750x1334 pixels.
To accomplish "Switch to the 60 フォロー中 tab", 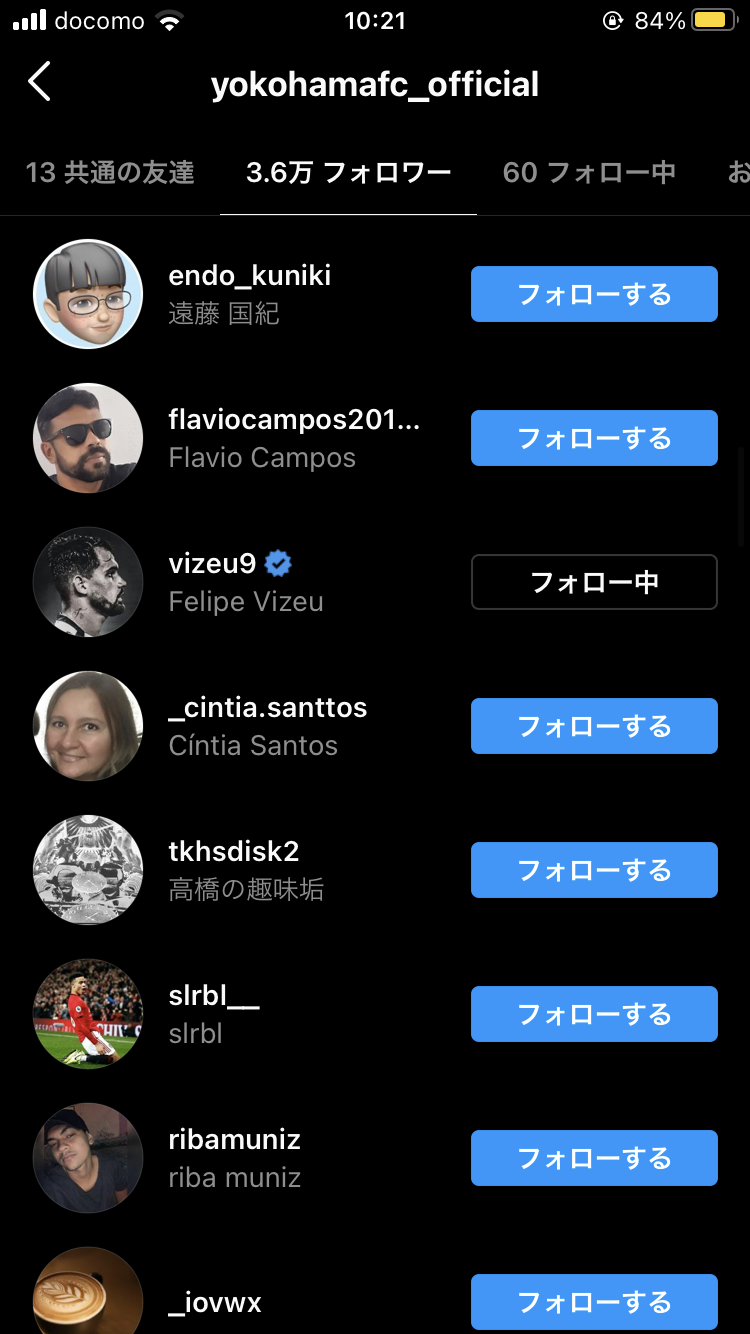I will point(589,173).
